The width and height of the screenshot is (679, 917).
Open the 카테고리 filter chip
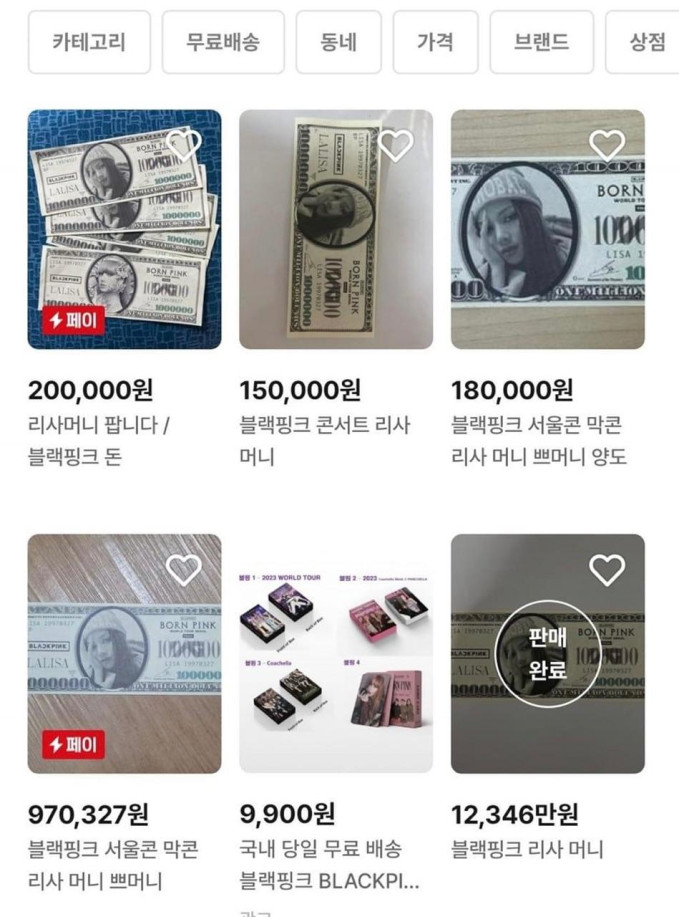tap(89, 42)
